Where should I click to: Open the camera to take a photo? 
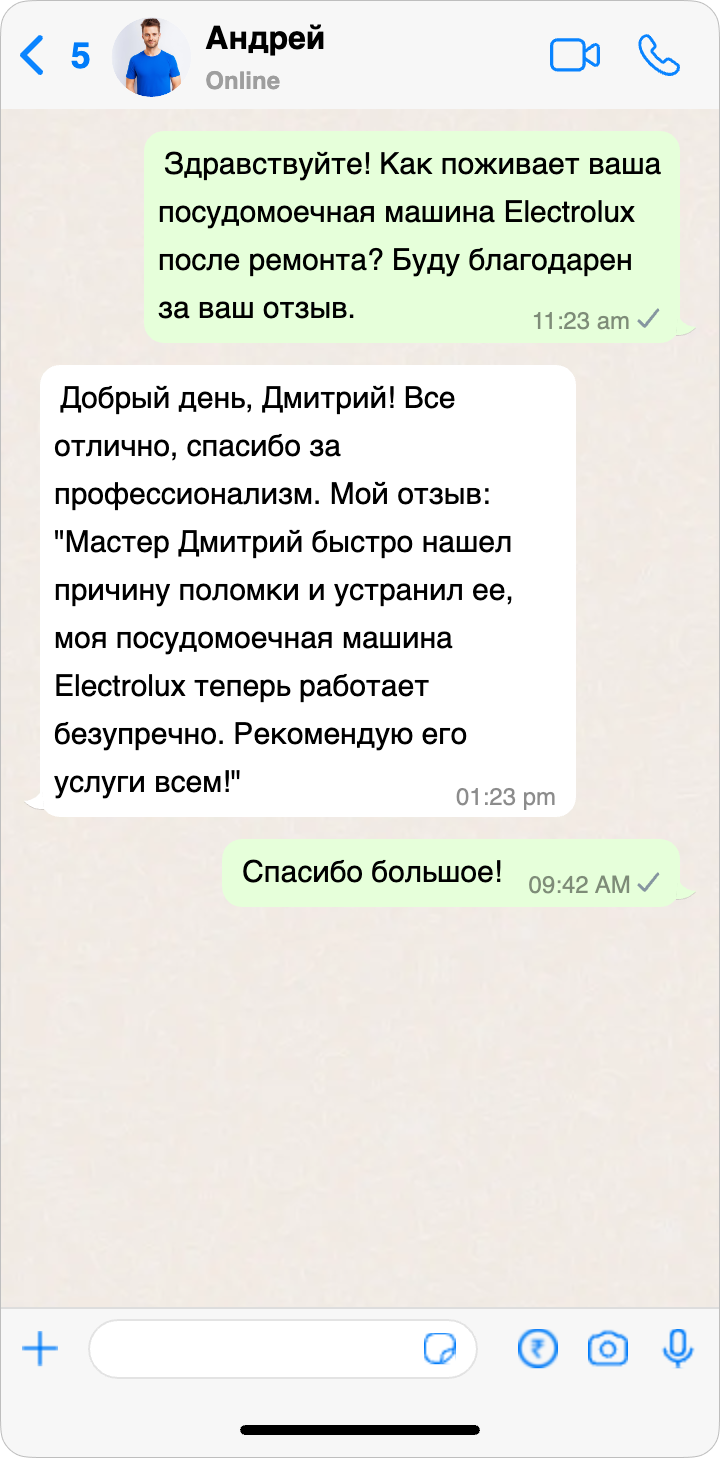tap(607, 1350)
